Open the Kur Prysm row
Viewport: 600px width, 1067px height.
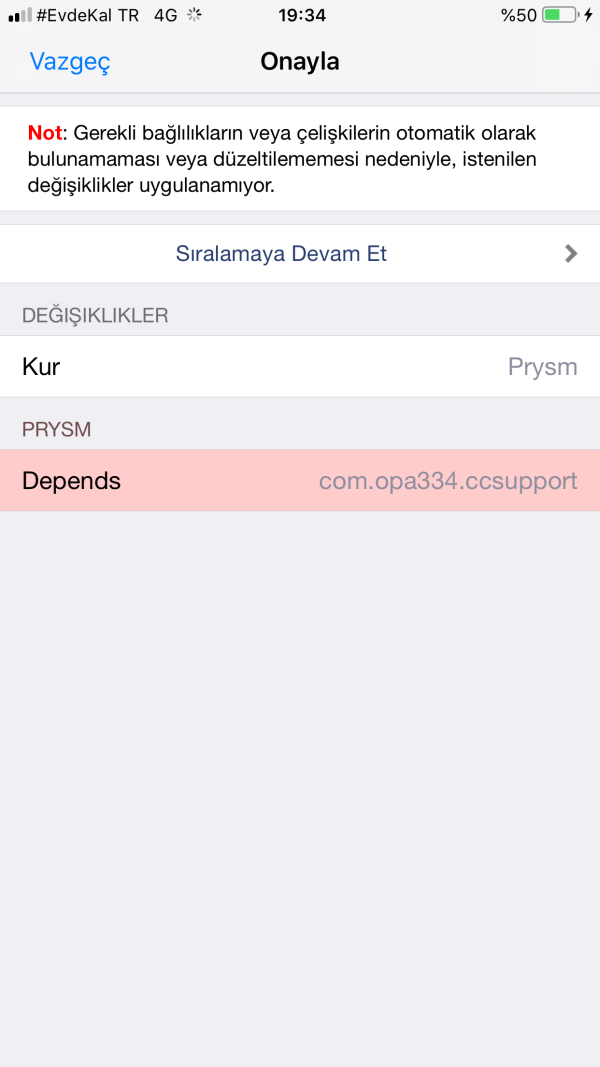300,367
